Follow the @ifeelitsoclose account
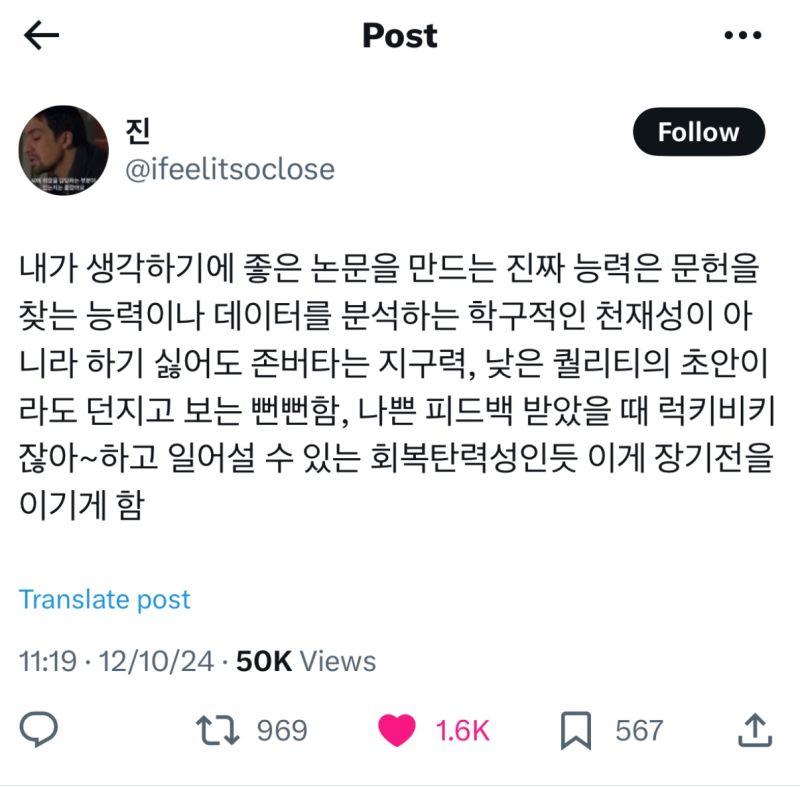Screen dimensions: 800x787 [x=698, y=133]
